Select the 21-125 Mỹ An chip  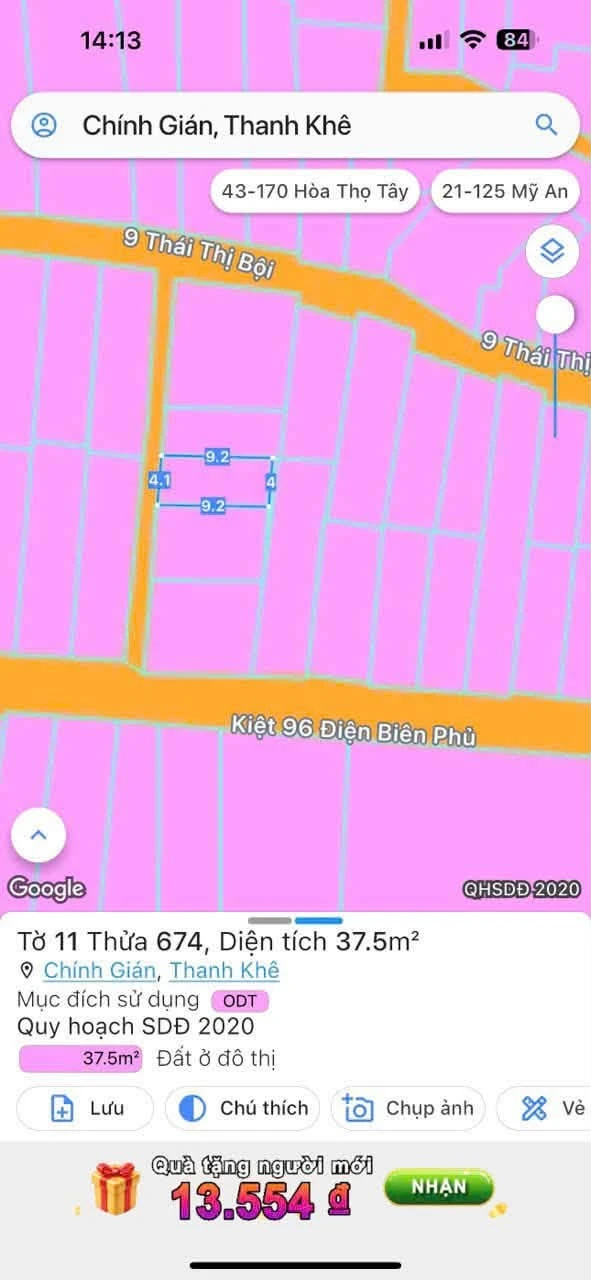point(505,192)
